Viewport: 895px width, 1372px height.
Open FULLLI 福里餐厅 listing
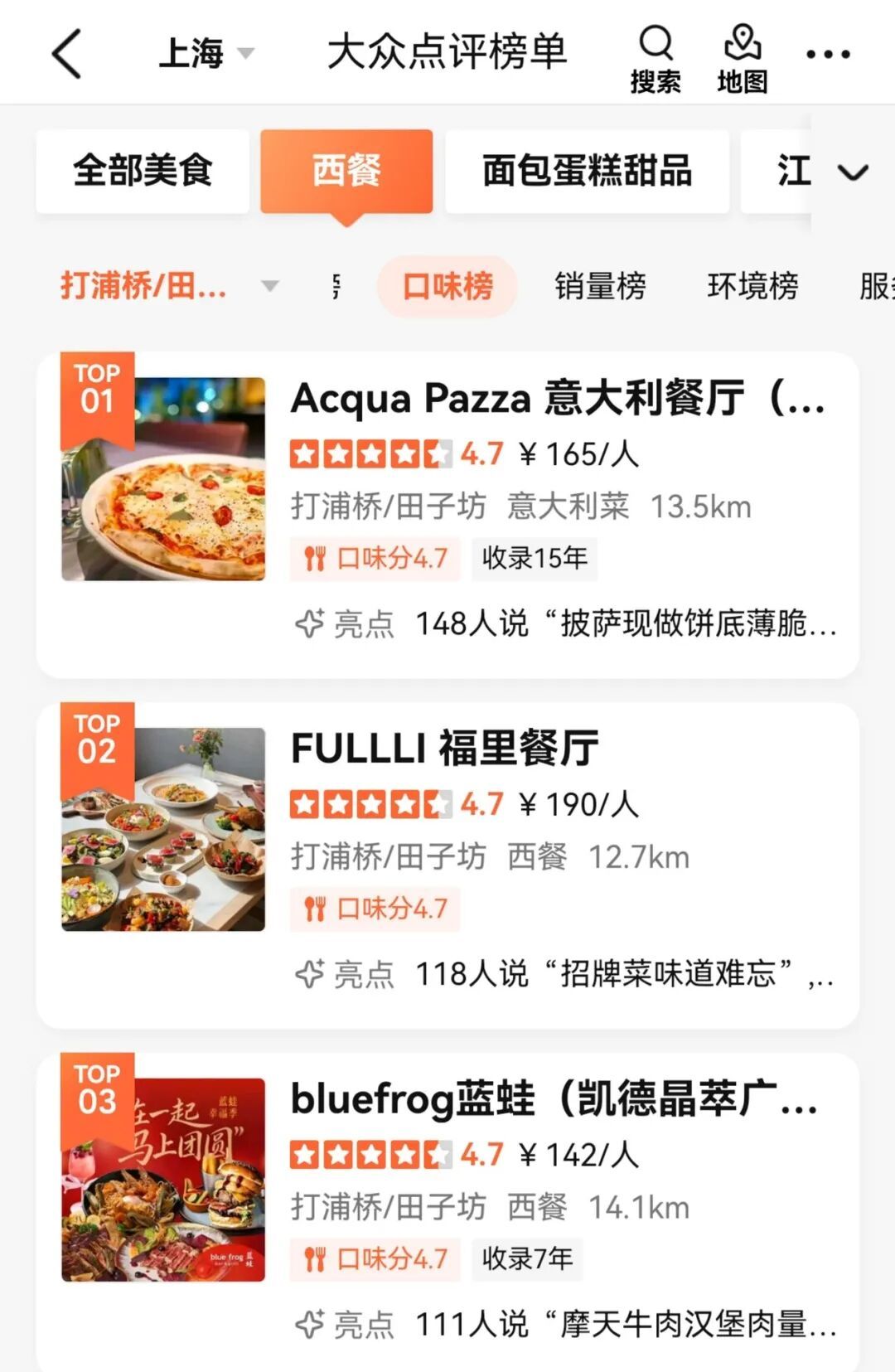(445, 749)
